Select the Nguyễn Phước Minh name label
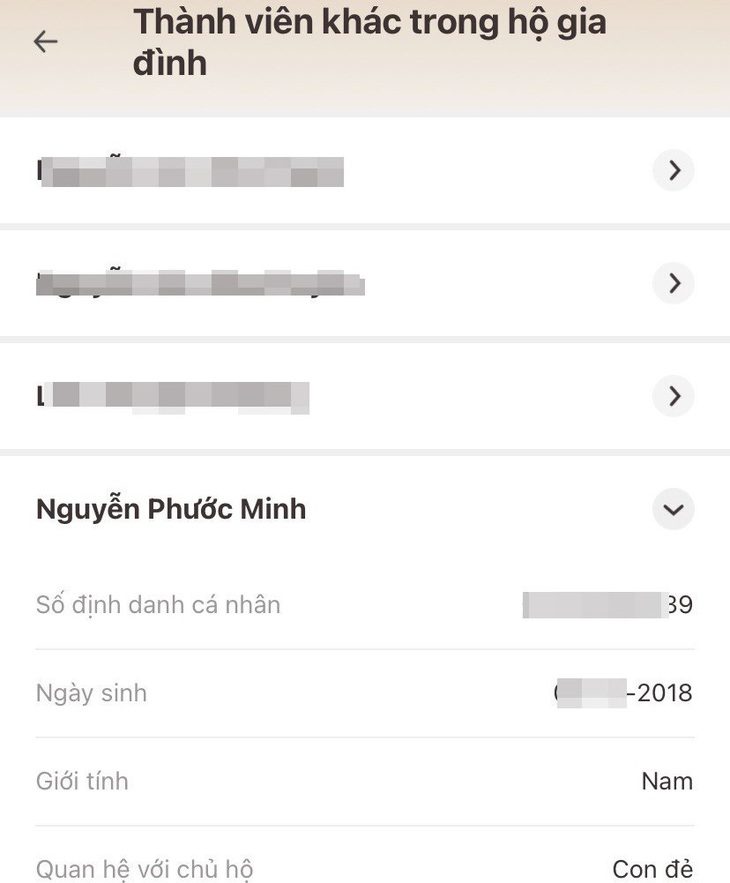The image size is (730, 883). click(x=170, y=509)
